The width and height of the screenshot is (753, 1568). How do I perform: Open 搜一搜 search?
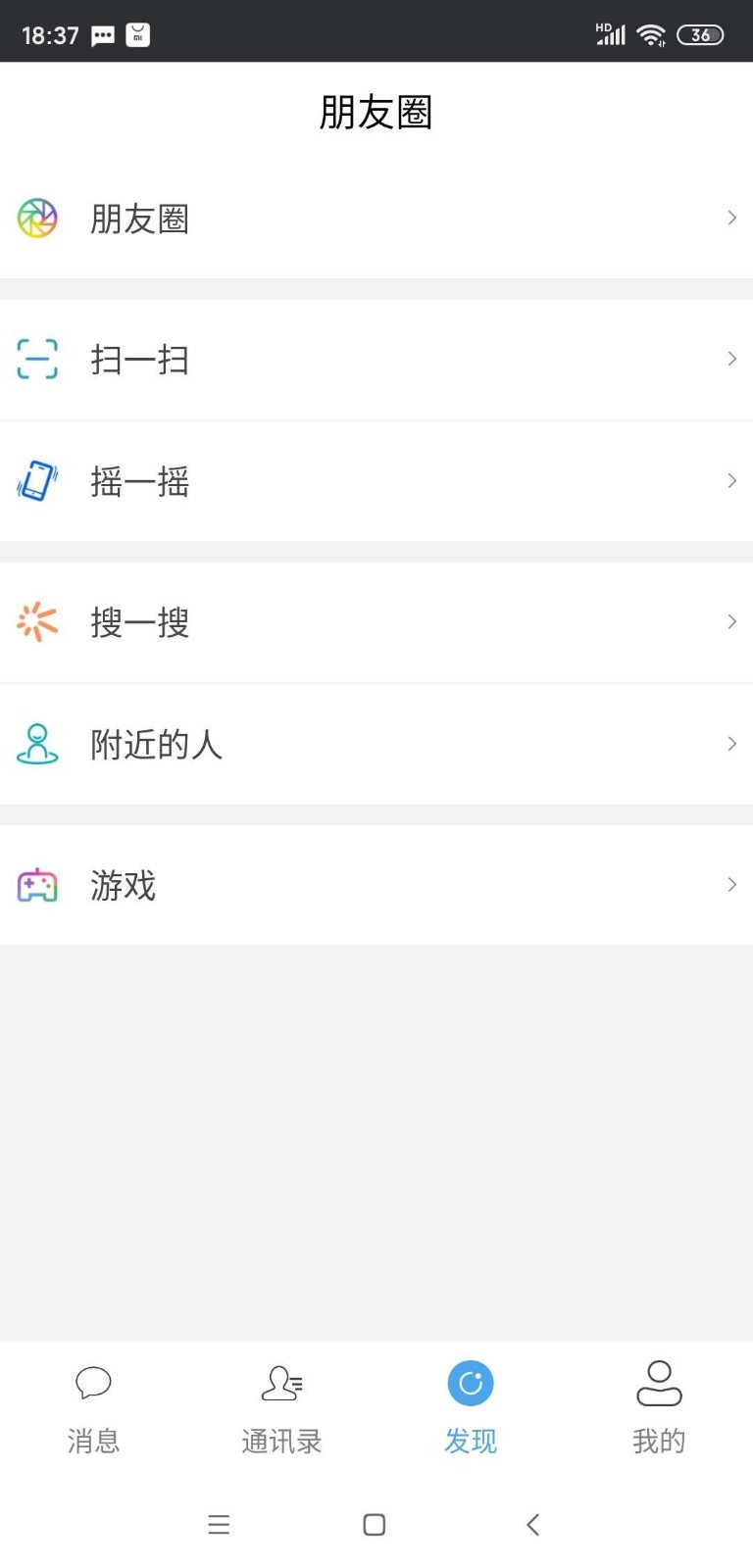pos(376,622)
